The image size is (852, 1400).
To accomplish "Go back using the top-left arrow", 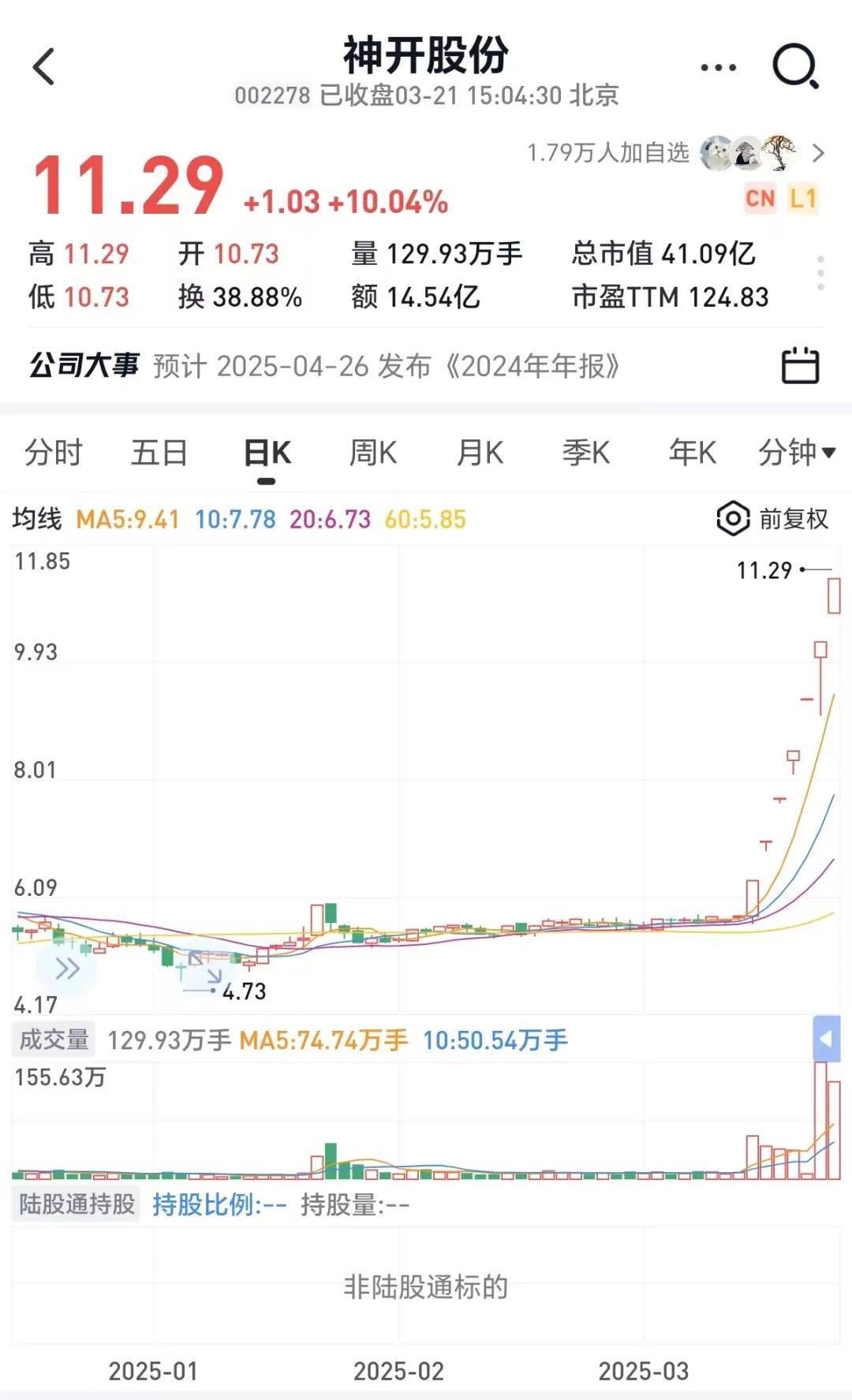I will pos(44,66).
